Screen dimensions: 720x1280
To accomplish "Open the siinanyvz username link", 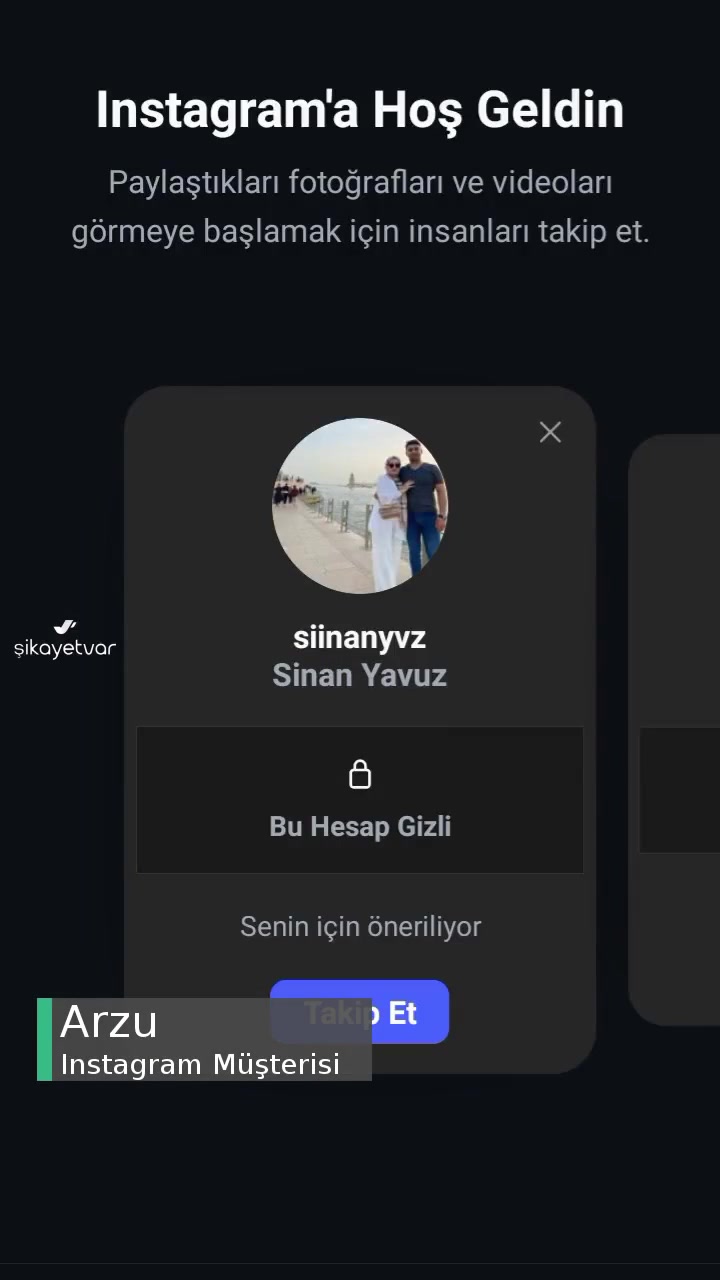I will 360,637.
